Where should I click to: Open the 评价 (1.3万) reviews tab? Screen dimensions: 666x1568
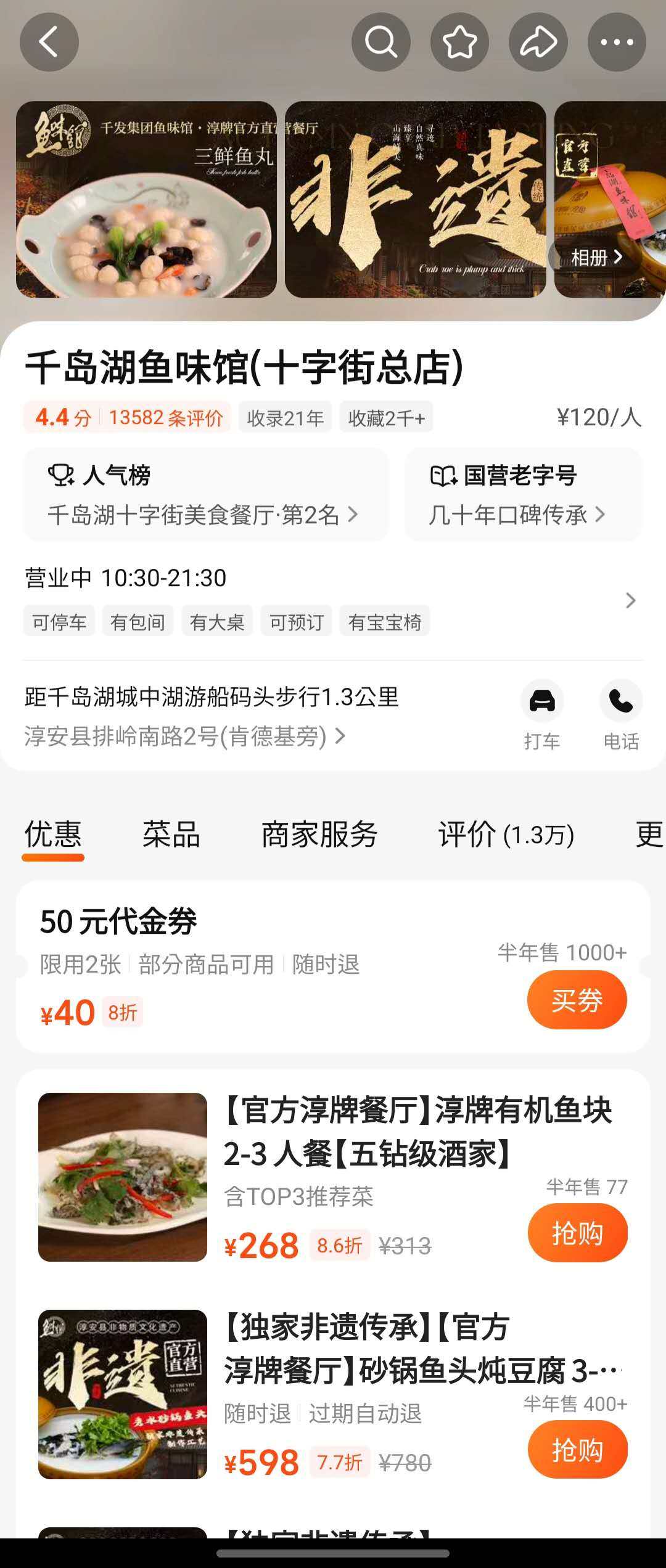[506, 834]
